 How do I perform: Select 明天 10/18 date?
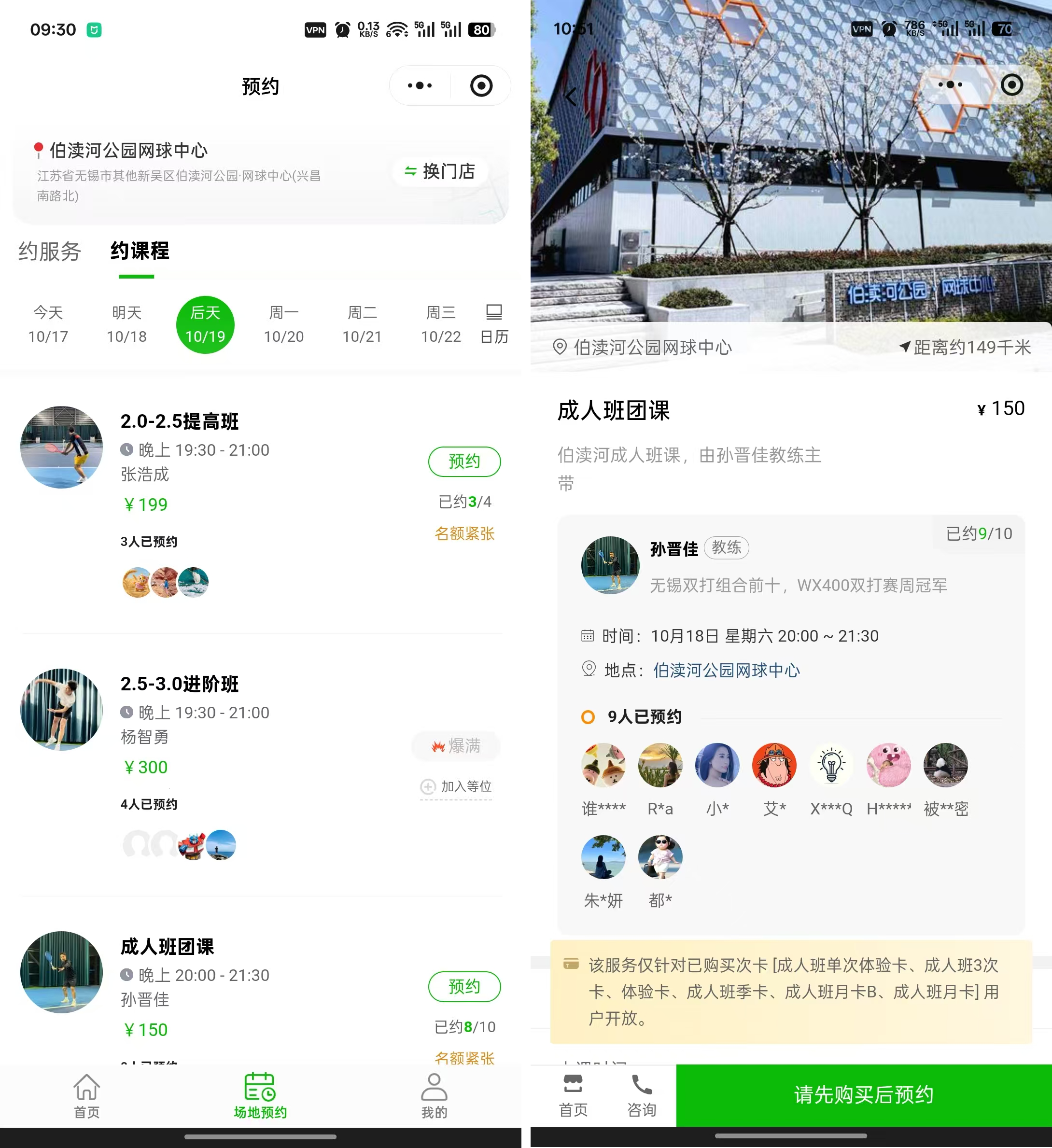pos(126,324)
